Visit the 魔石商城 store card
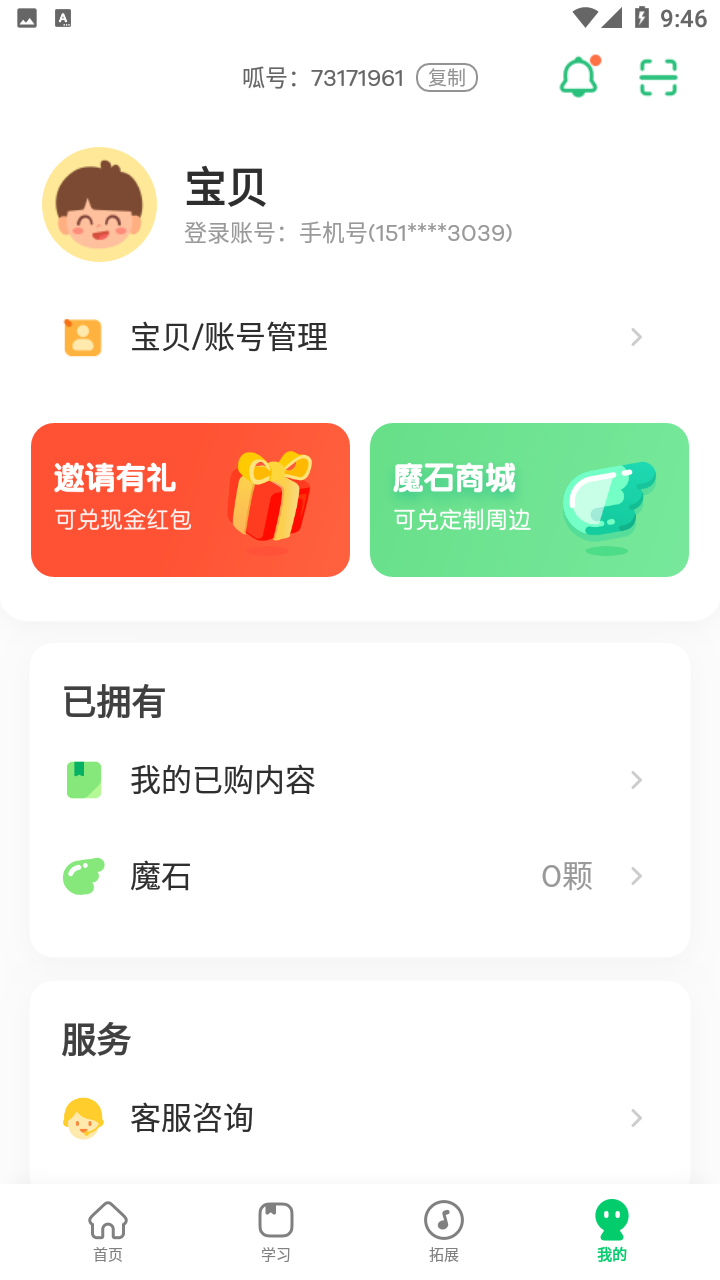 [x=529, y=500]
